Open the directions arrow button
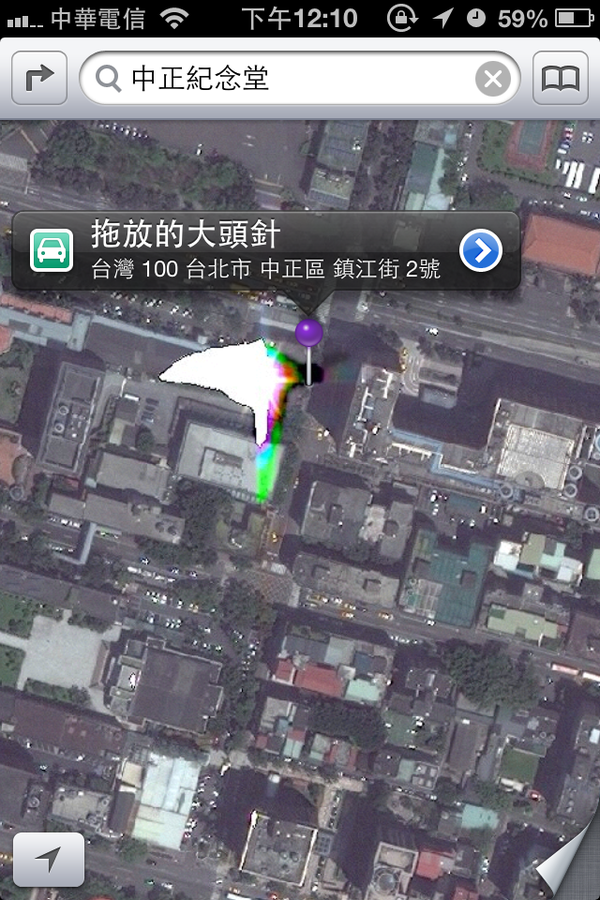The image size is (600, 900). coord(39,78)
